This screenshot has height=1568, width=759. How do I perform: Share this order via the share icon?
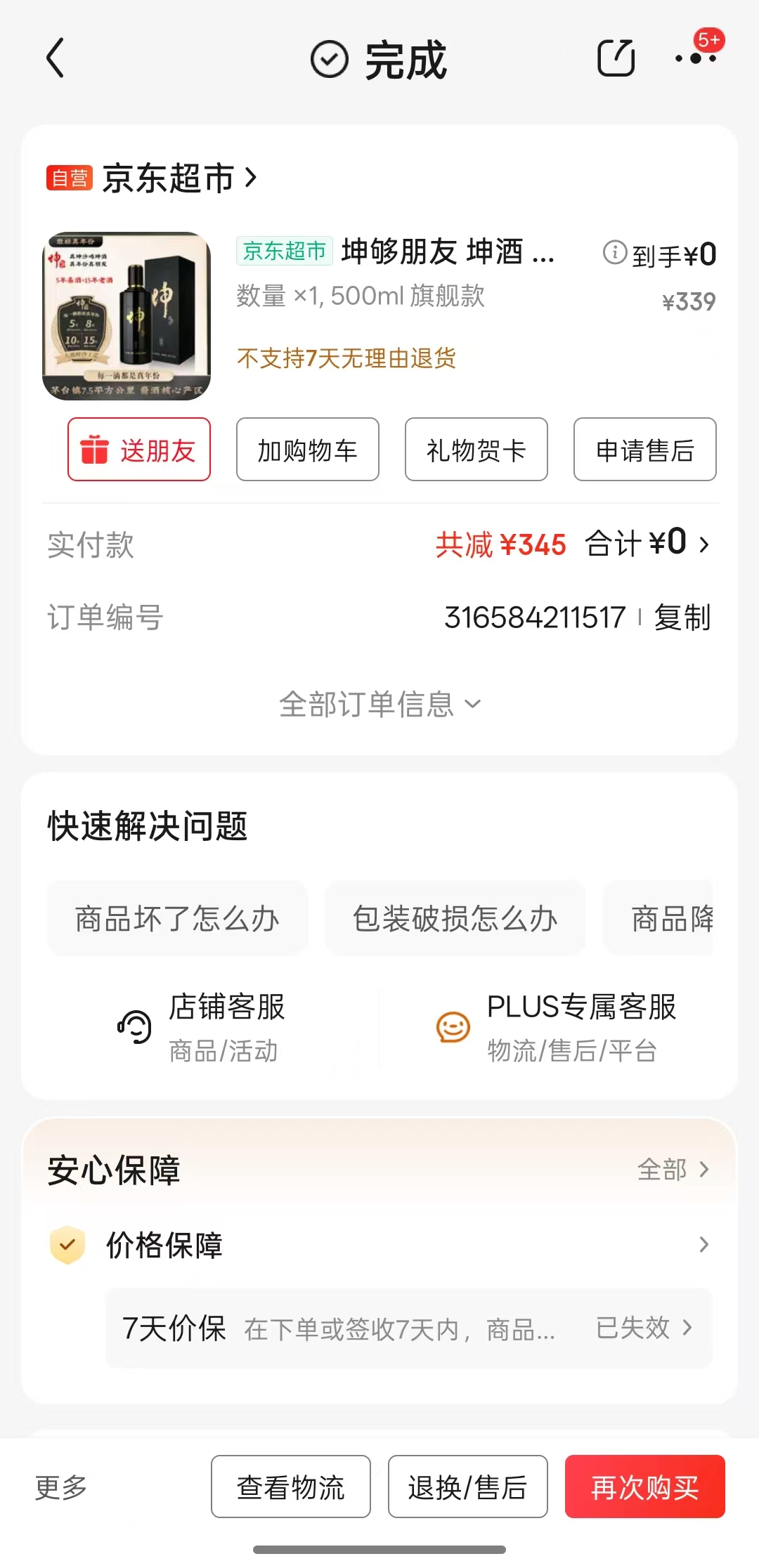[616, 58]
